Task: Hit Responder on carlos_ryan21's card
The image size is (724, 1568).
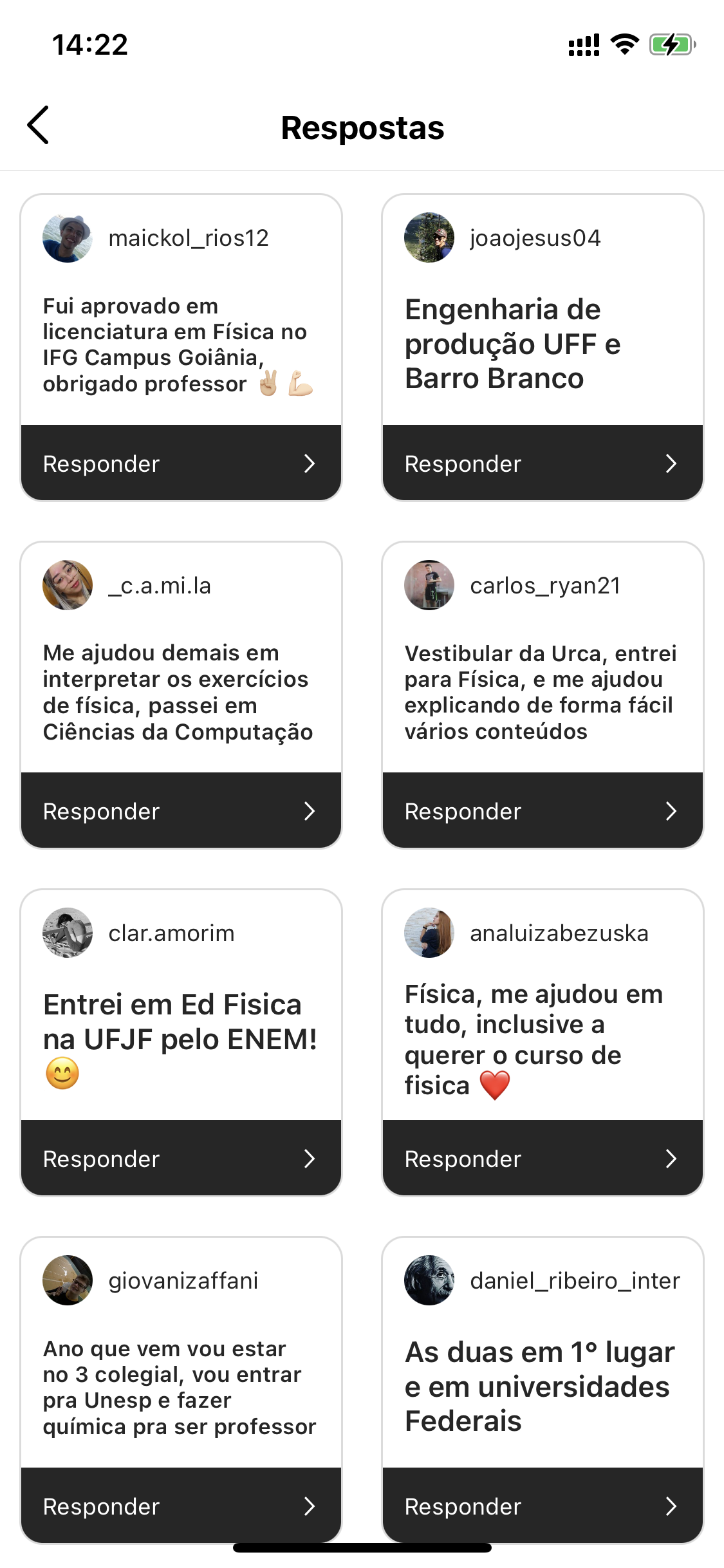Action: click(543, 811)
